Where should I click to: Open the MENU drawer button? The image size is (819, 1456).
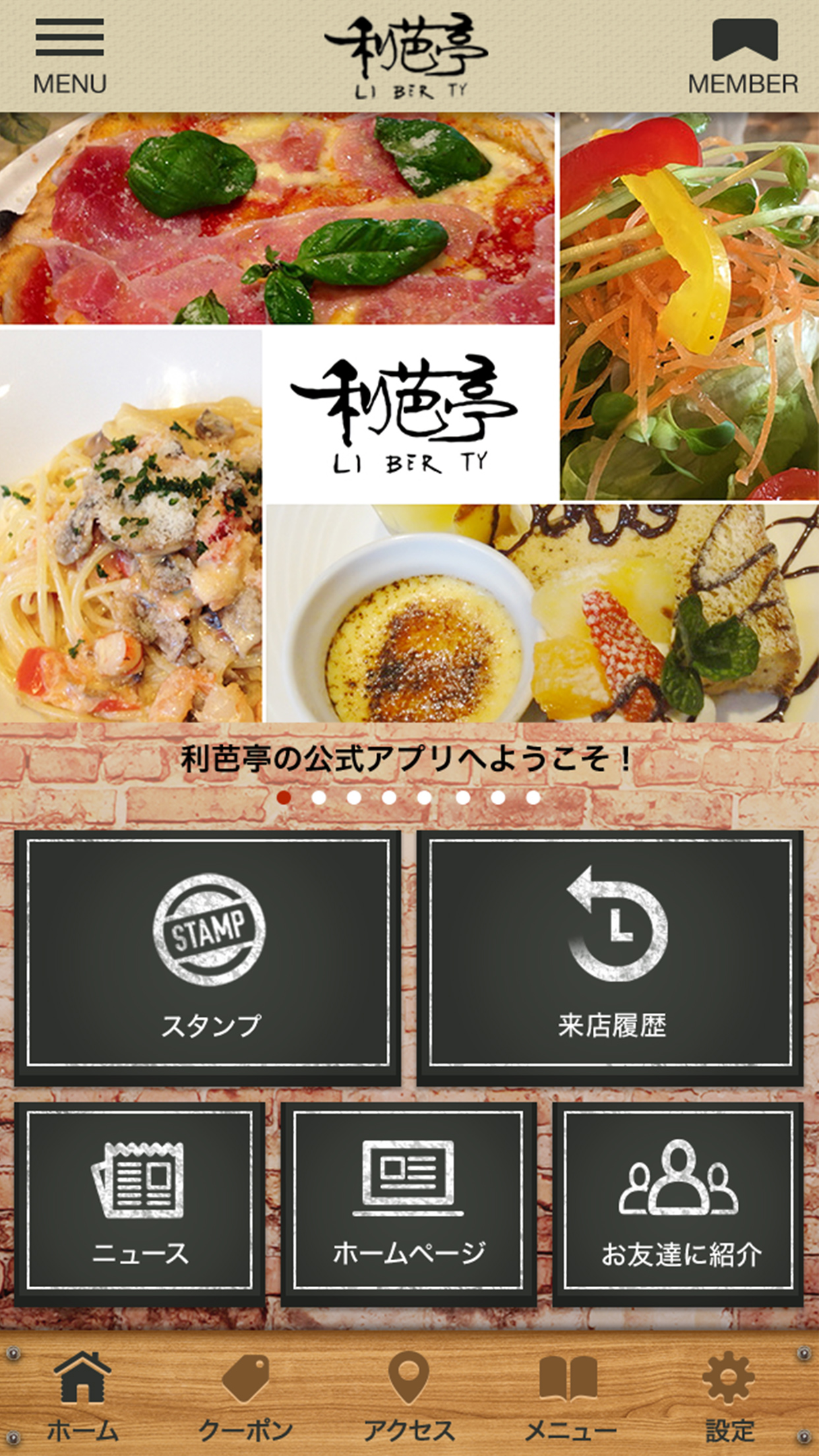click(x=70, y=56)
